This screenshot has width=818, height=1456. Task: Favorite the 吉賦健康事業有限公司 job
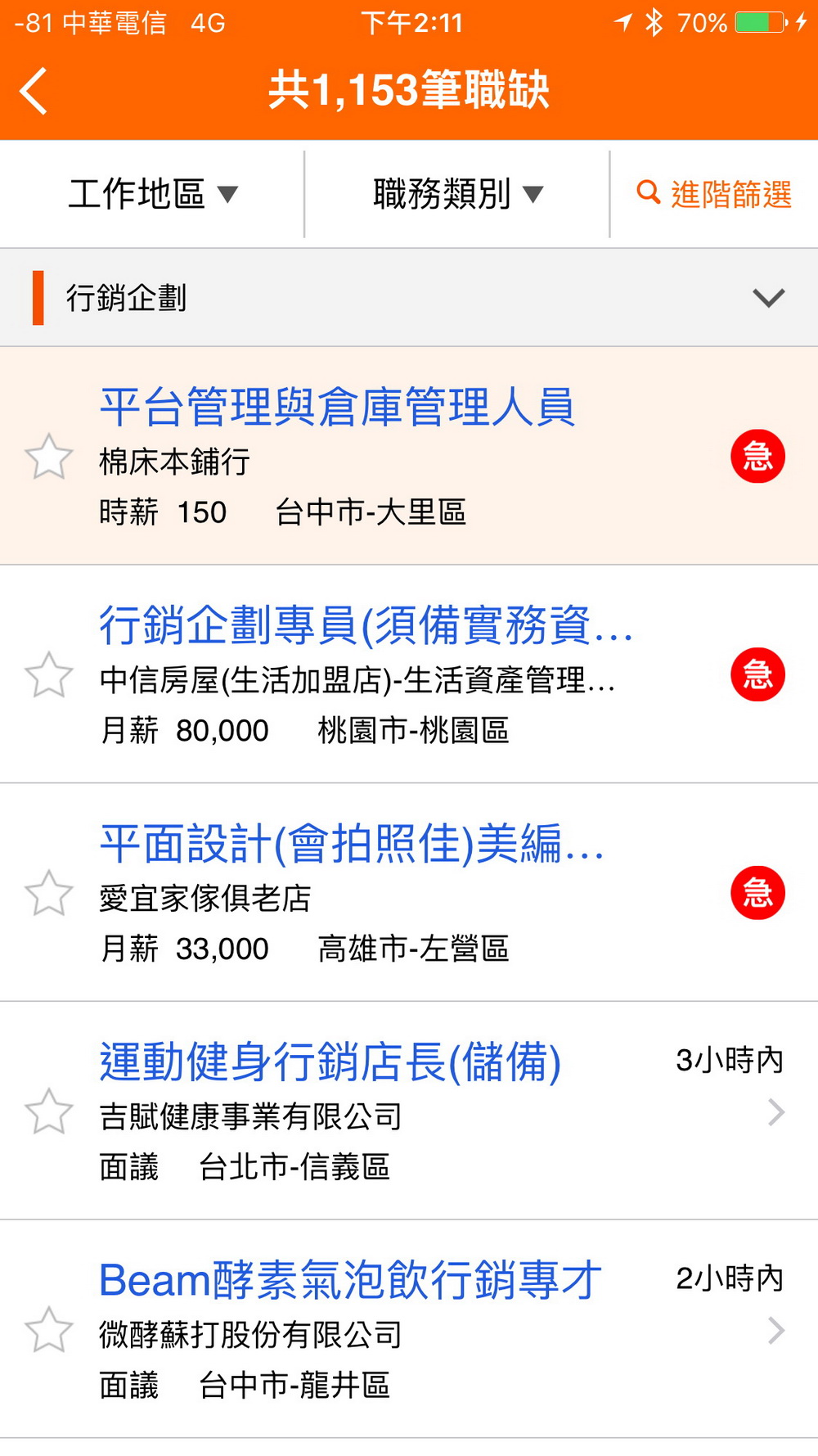click(49, 1111)
